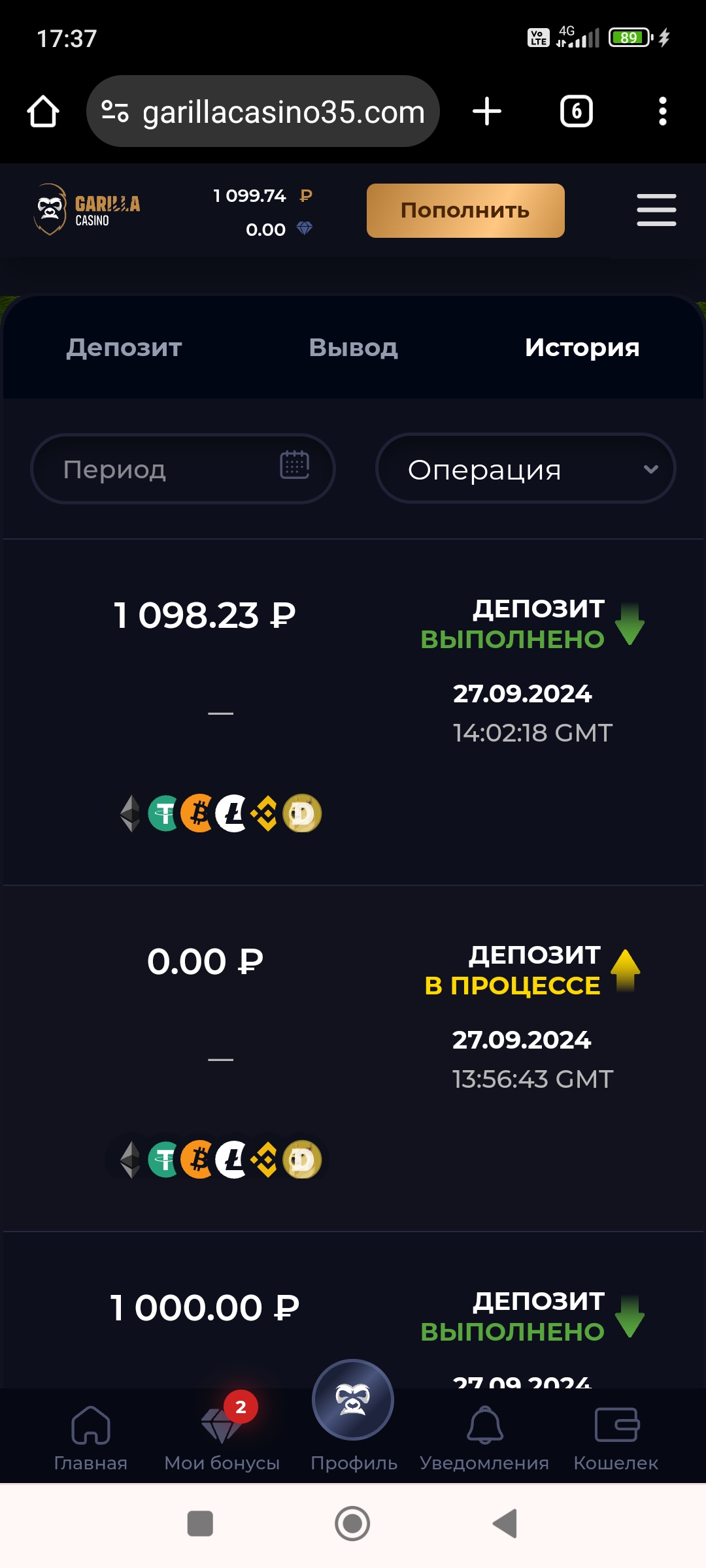Open a new browser tab

(x=487, y=111)
